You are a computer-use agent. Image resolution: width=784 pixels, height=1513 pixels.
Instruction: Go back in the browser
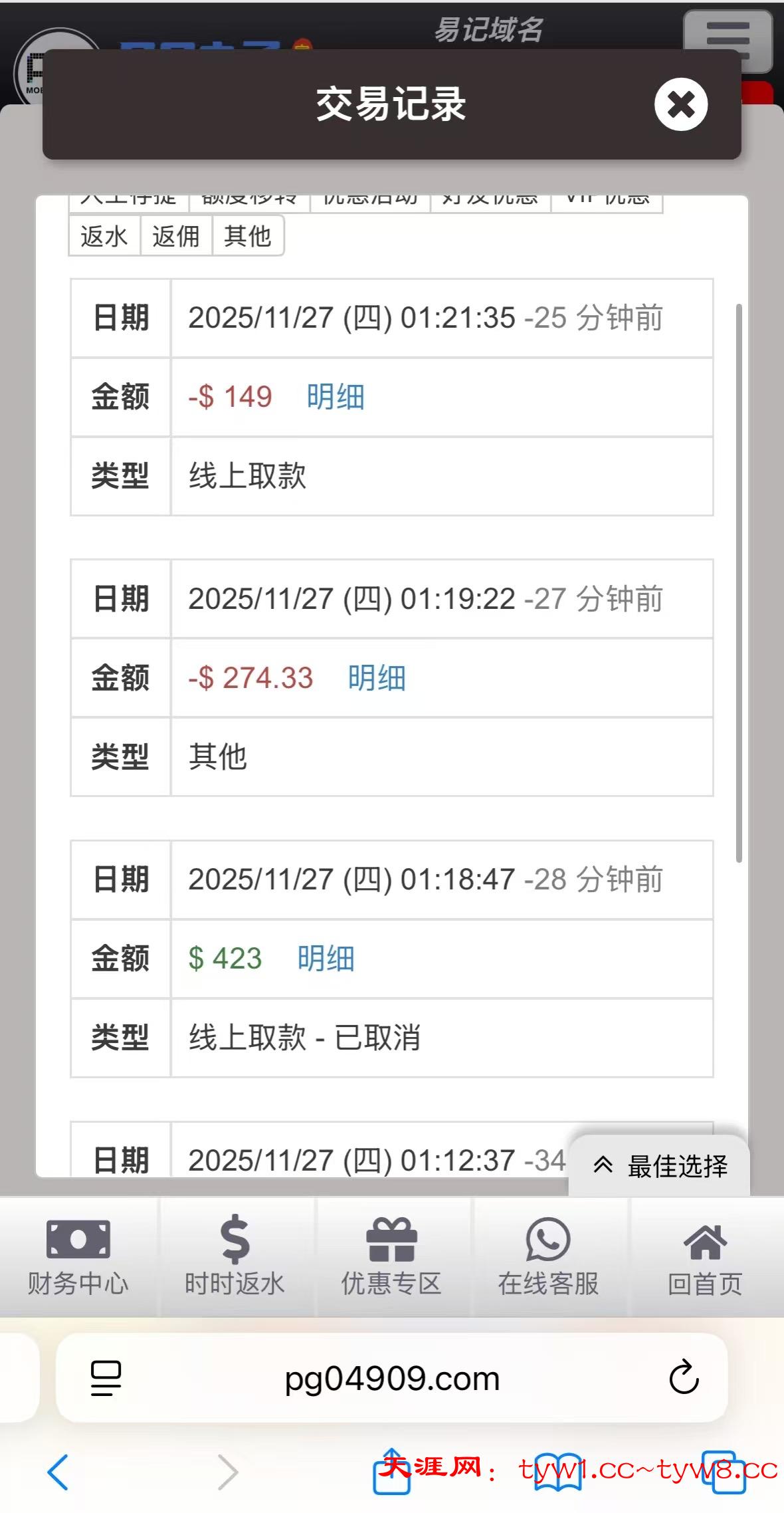pos(58,1472)
